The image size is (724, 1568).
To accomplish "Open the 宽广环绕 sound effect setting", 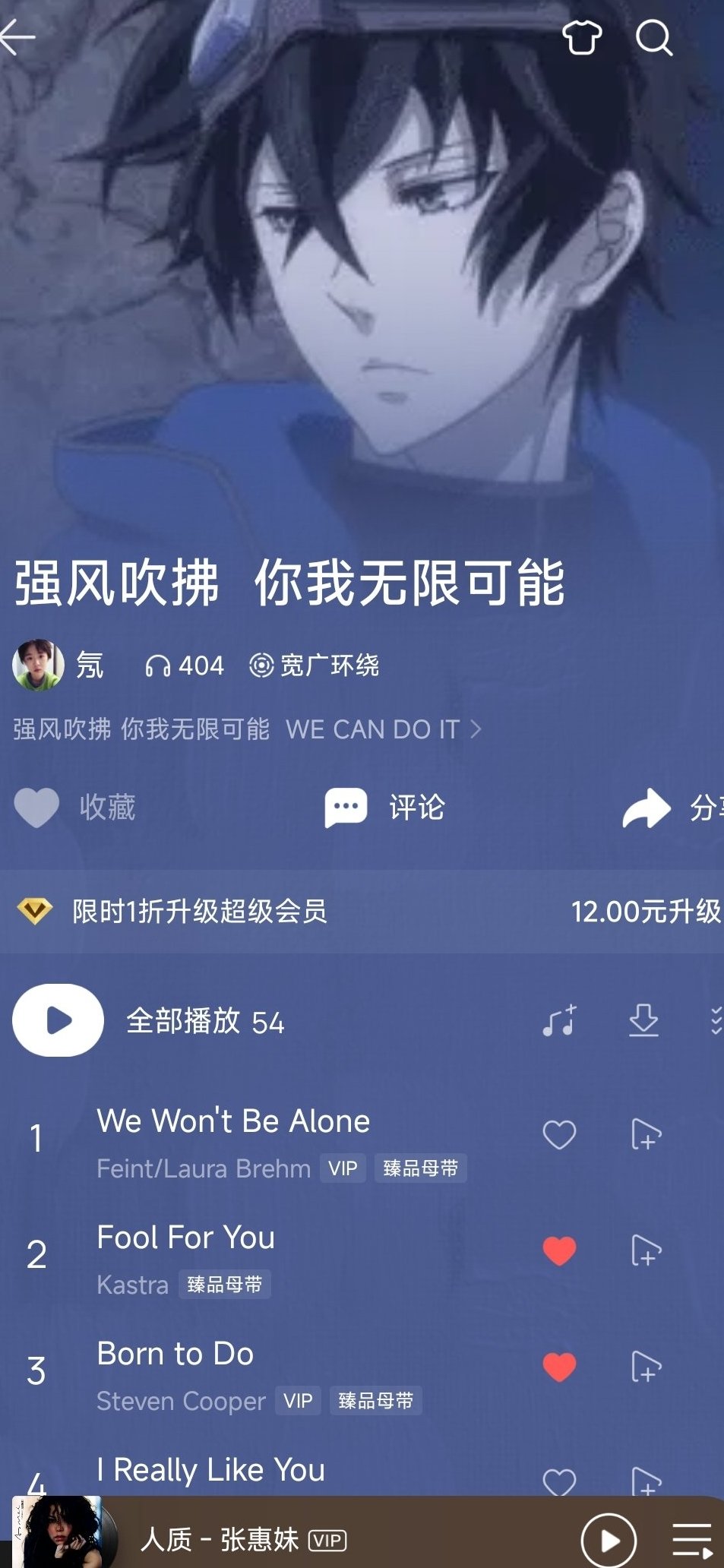I will [315, 665].
